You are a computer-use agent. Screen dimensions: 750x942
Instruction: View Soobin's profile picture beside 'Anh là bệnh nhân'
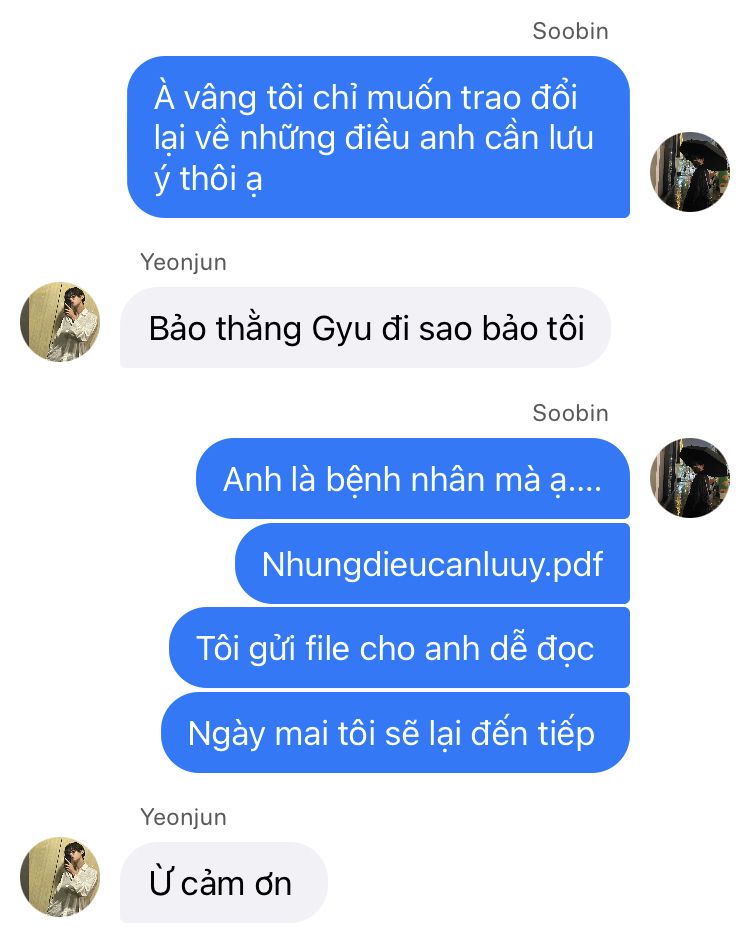690,478
